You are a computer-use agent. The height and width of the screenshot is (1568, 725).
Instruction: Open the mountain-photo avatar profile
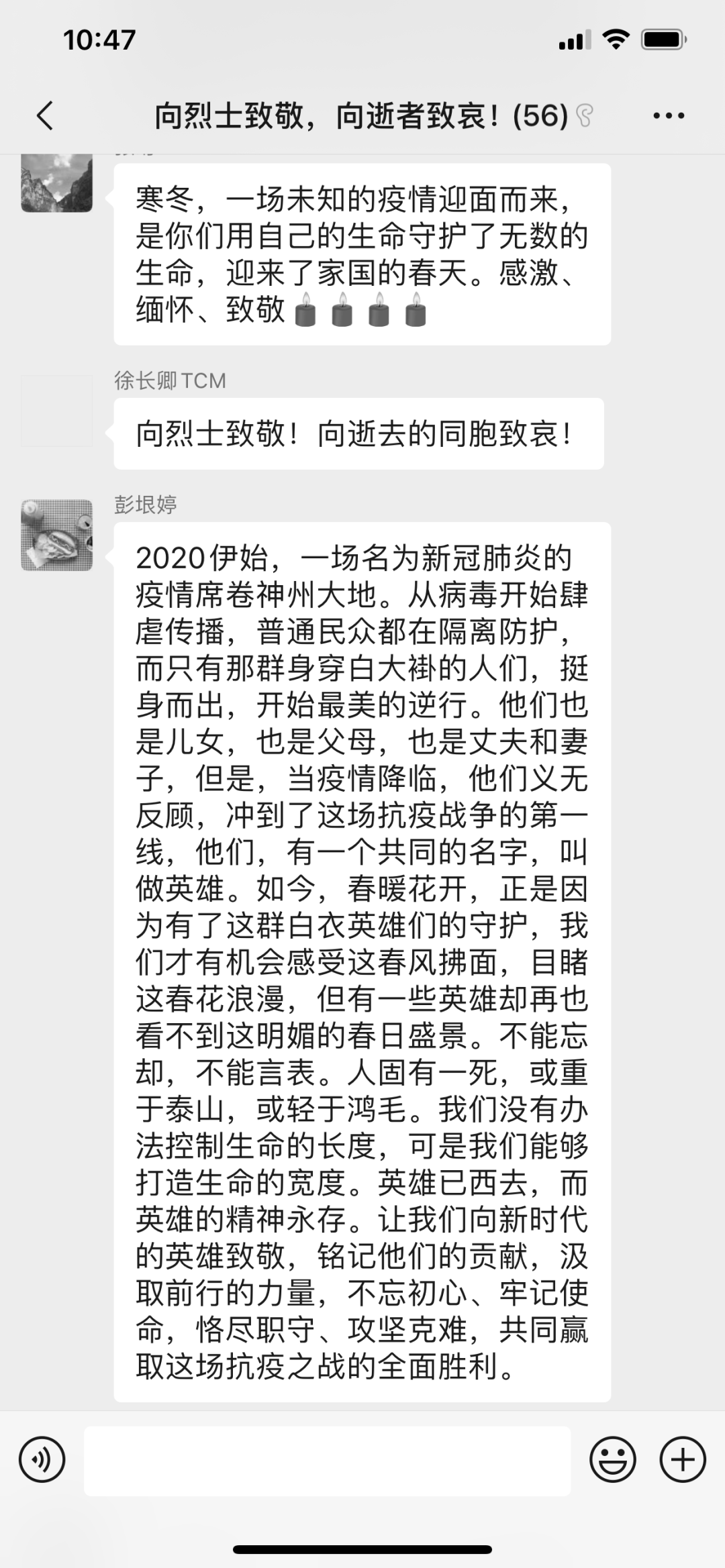click(57, 183)
